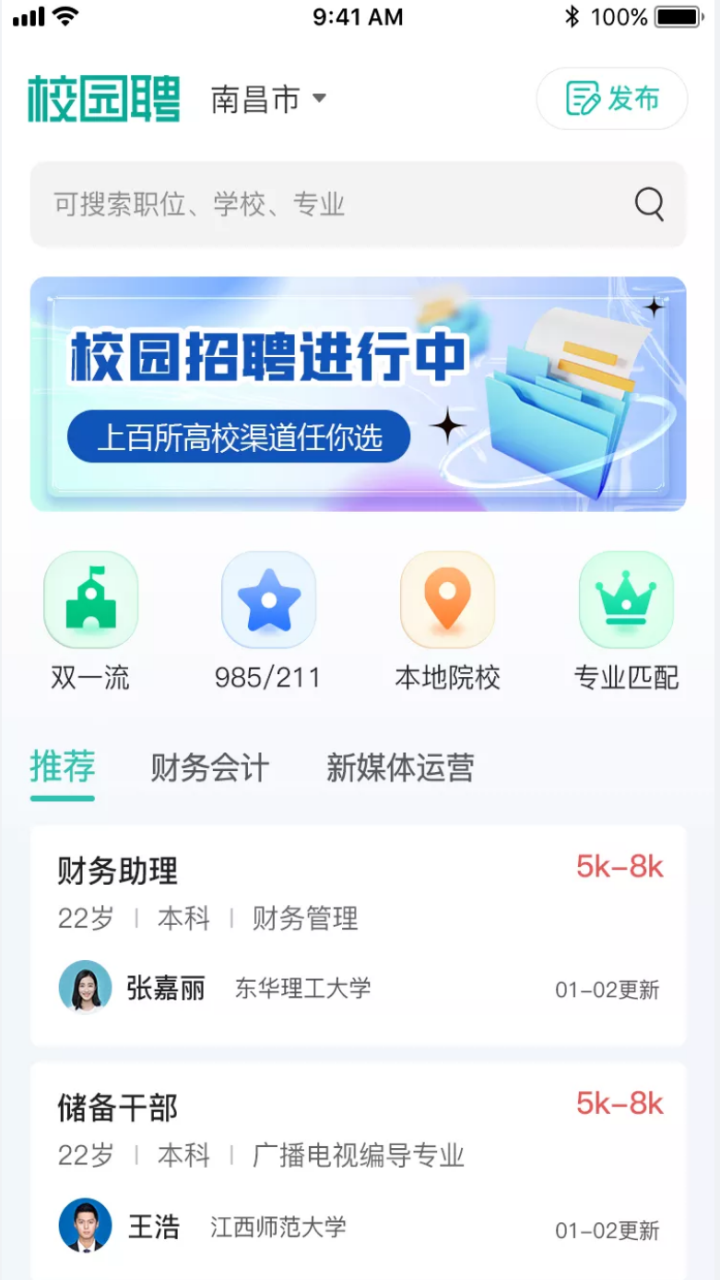Viewport: 720px width, 1280px height.
Task: Open the 985/211 universities icon
Action: pos(268,598)
